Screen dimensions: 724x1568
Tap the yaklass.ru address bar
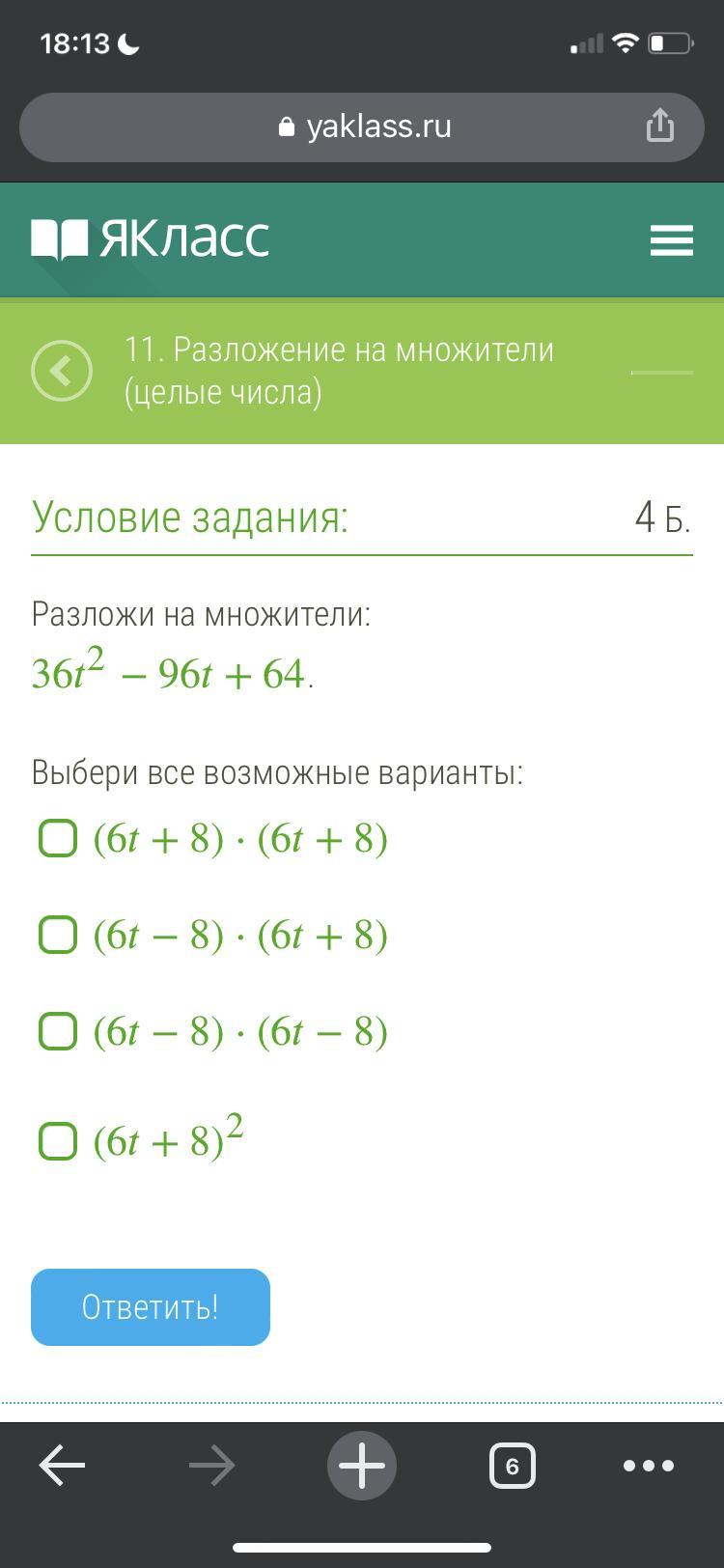click(x=362, y=126)
